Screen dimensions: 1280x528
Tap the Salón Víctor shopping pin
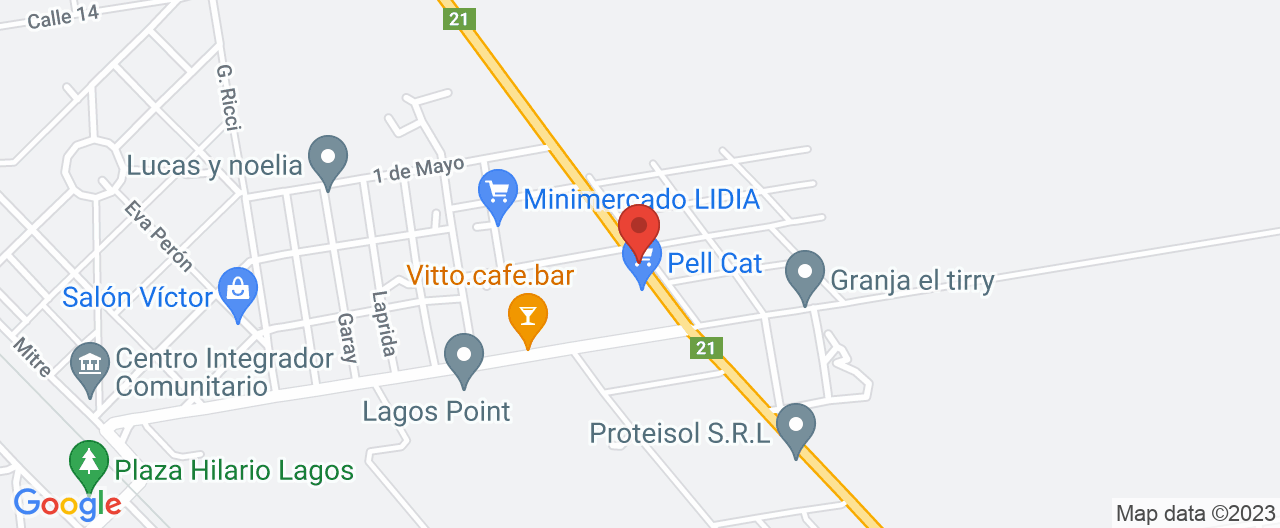238,290
